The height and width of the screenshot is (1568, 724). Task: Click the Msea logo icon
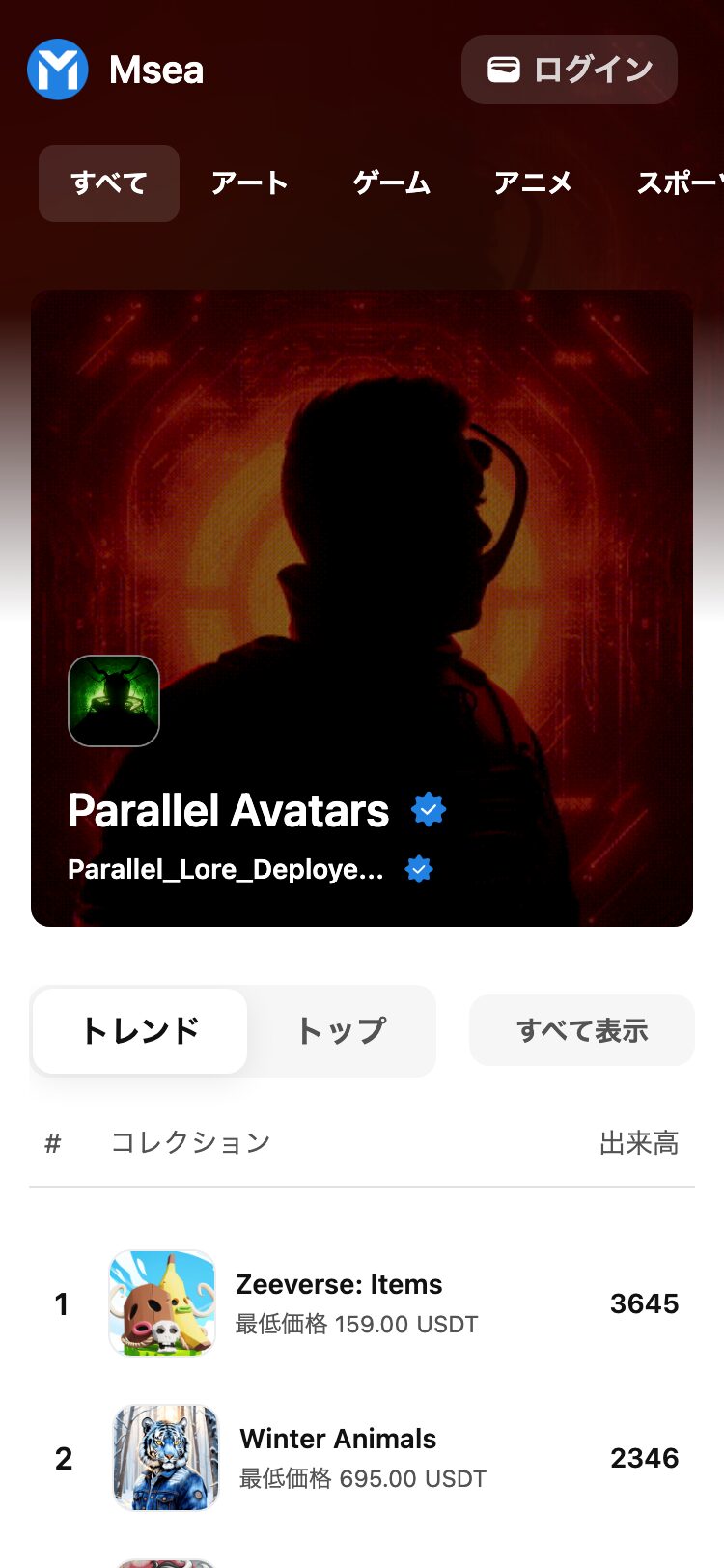pyautogui.click(x=58, y=69)
